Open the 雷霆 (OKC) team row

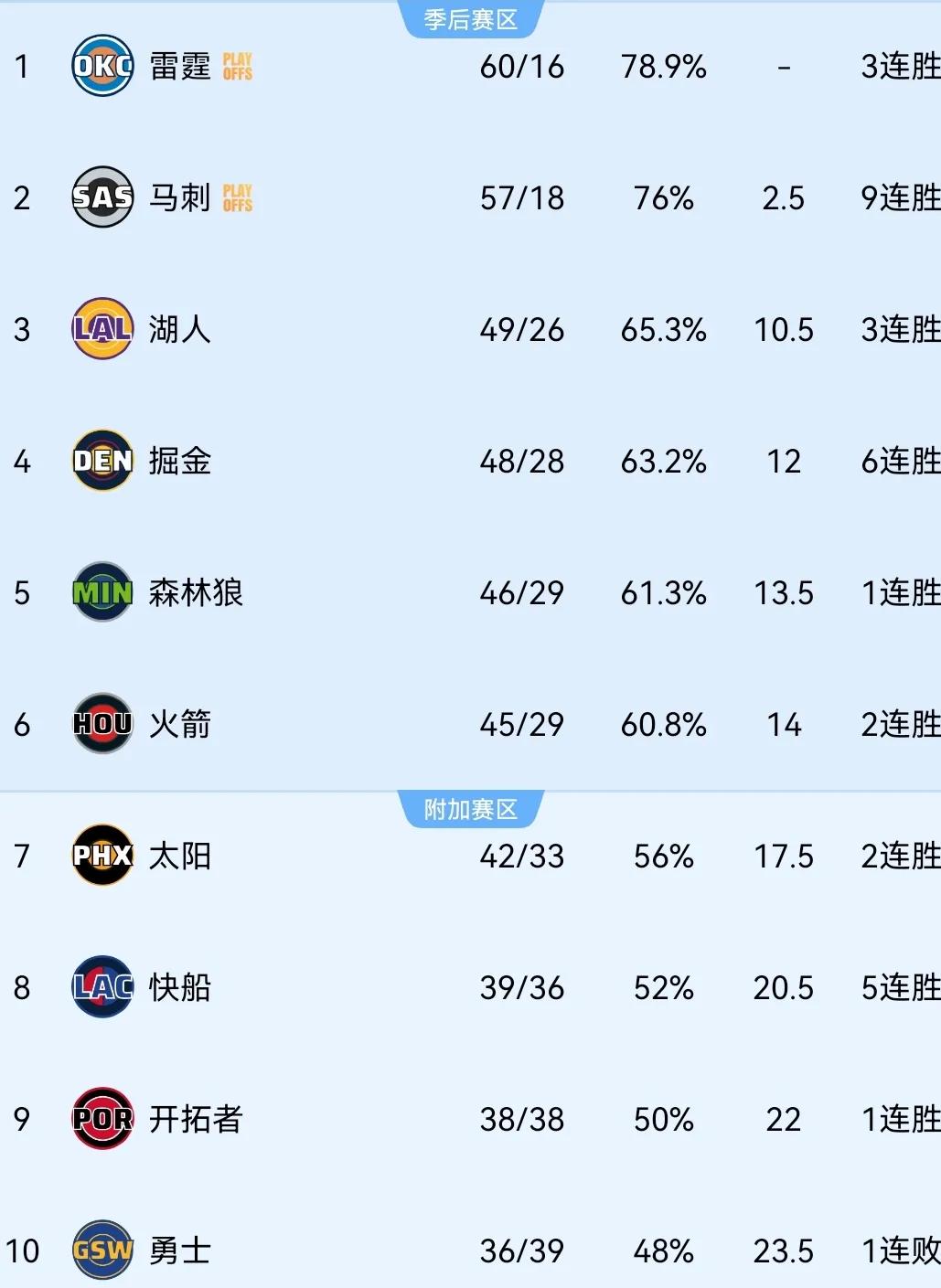180,67
